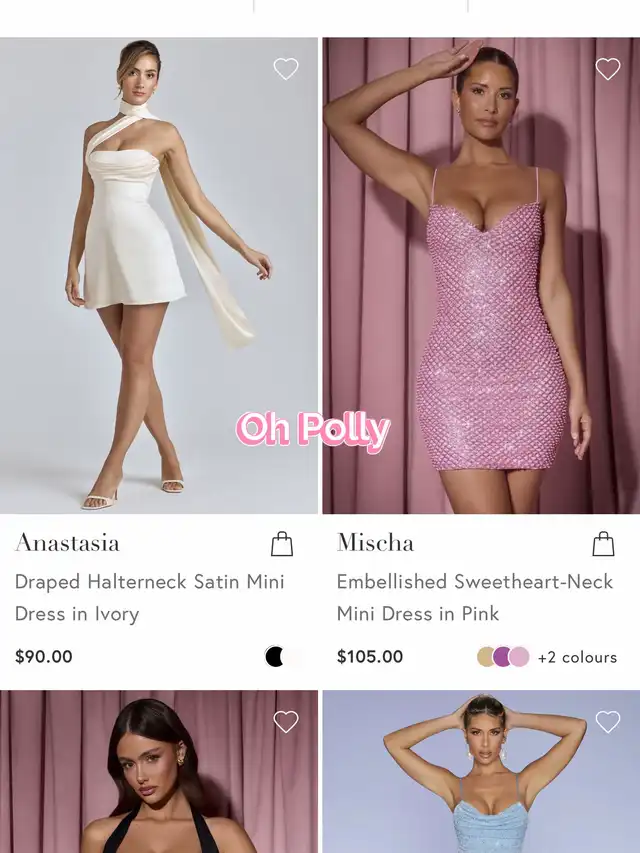The image size is (640, 853).
Task: Add the Anastasia dress to the wishlist
Action: 286,69
